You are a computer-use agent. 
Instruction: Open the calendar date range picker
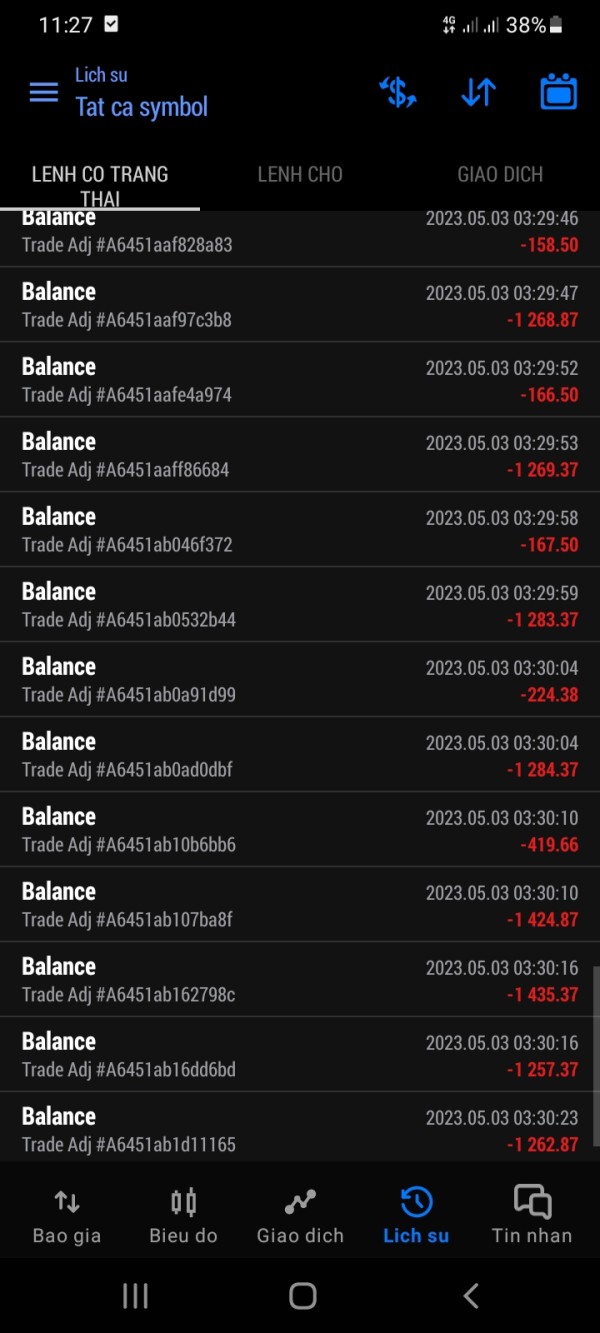pyautogui.click(x=559, y=92)
